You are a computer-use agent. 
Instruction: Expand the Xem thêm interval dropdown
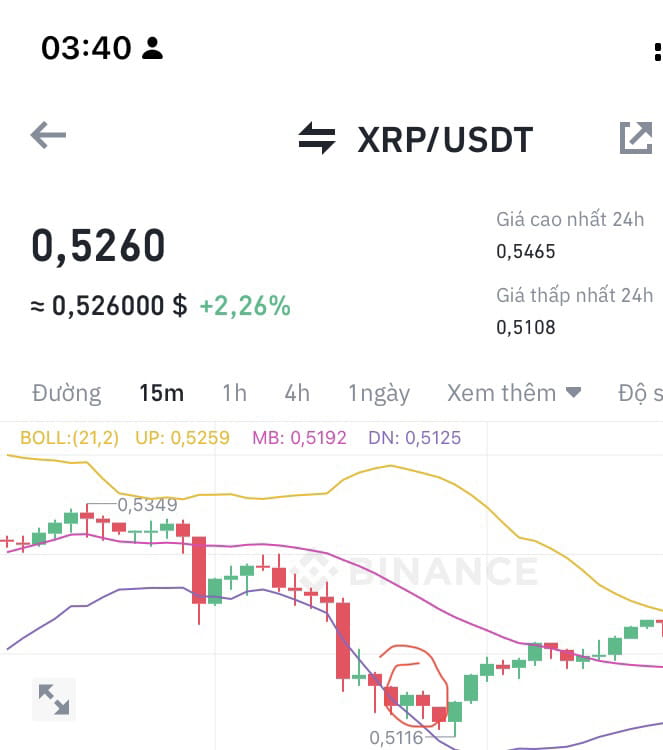point(514,393)
